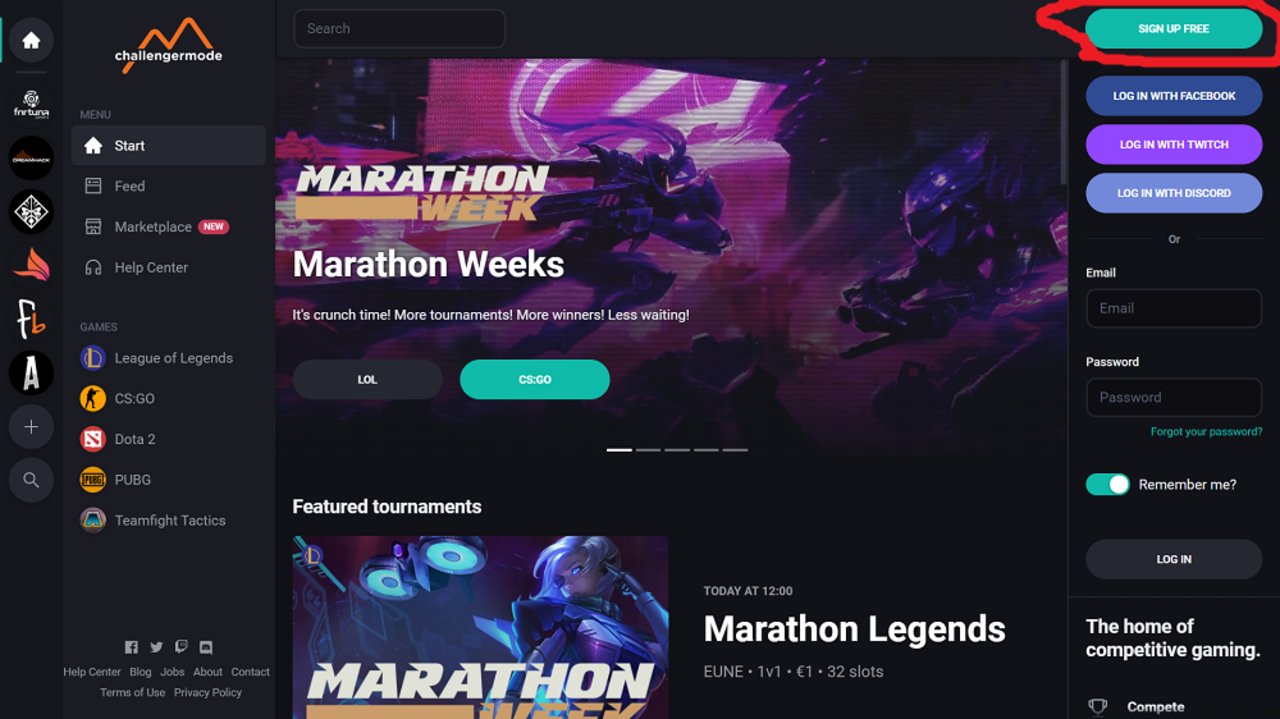Screen dimensions: 1280x719
Task: Toggle the Remember me switch
Action: pos(1107,484)
